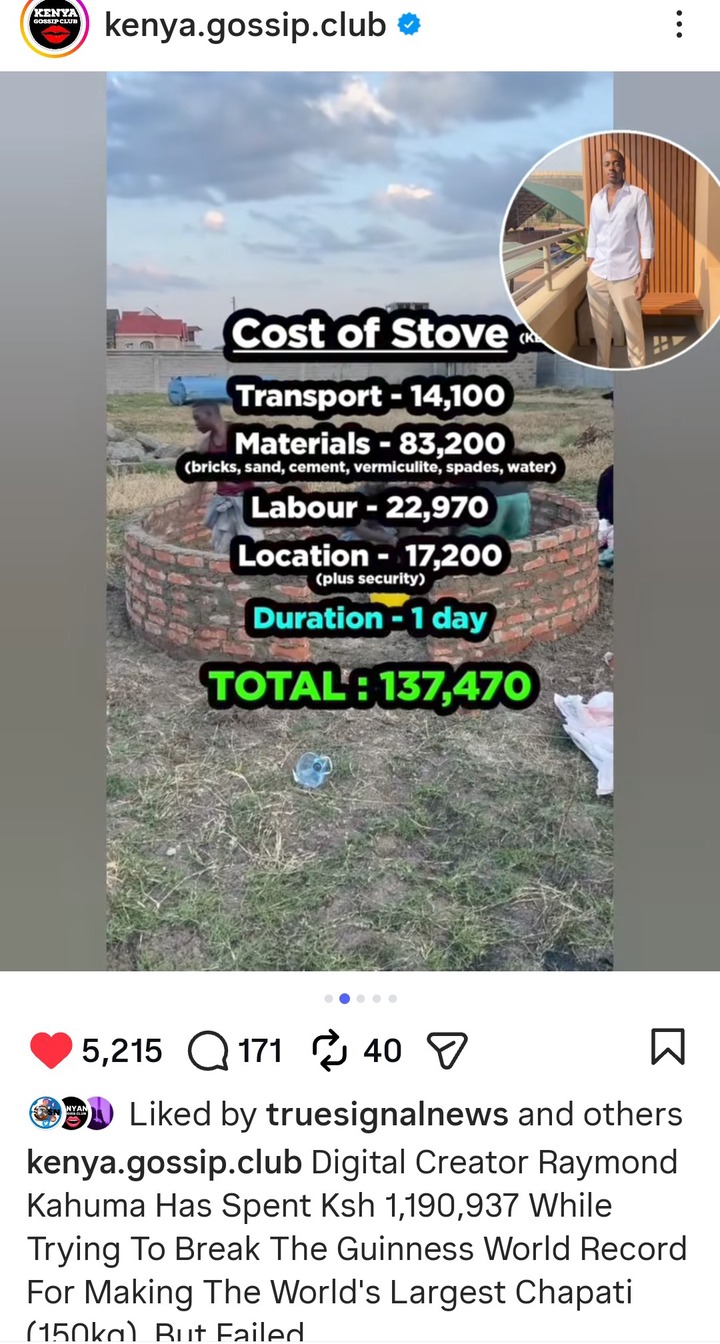
Task: Open kenya.gossip.club profile from the header username
Action: point(245,25)
